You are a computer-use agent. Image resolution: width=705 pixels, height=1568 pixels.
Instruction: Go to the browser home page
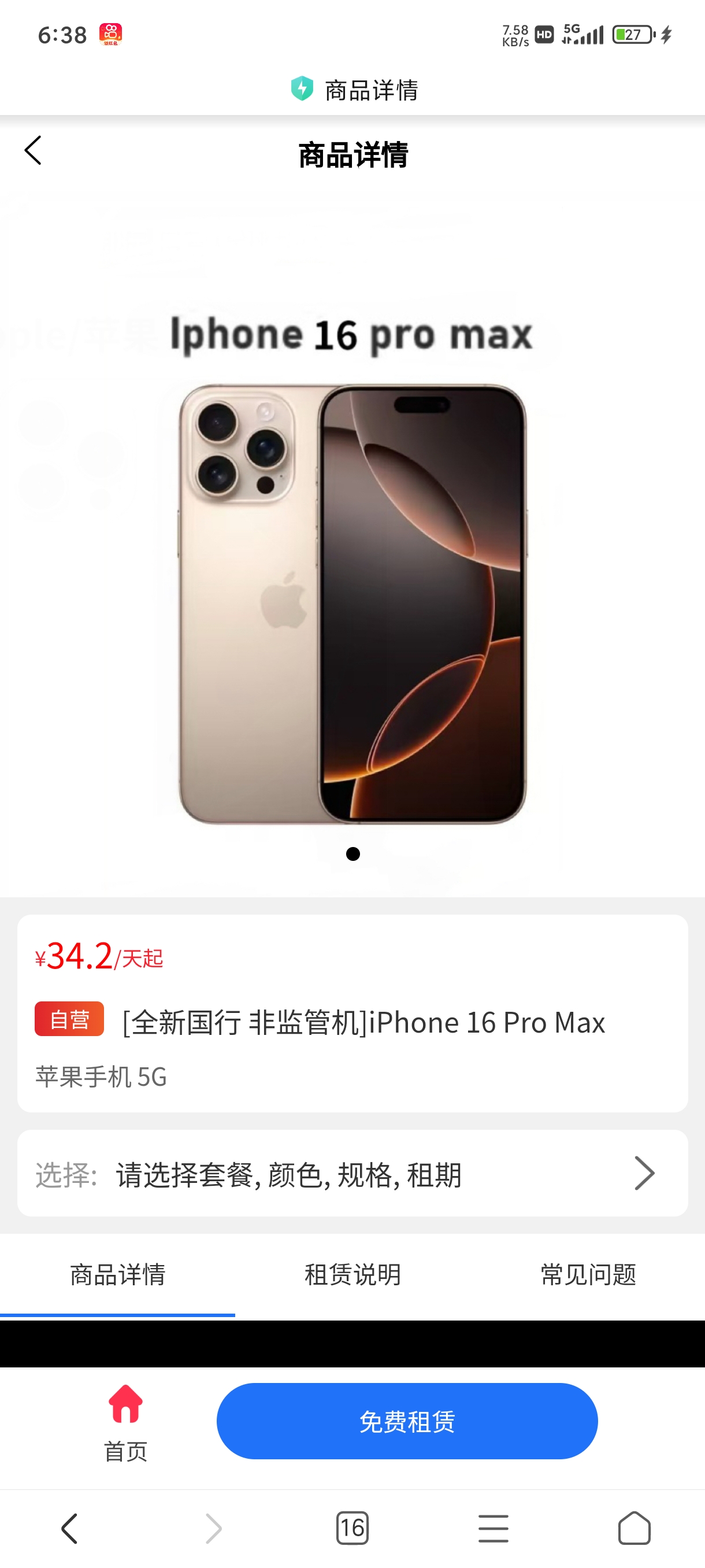click(634, 1528)
